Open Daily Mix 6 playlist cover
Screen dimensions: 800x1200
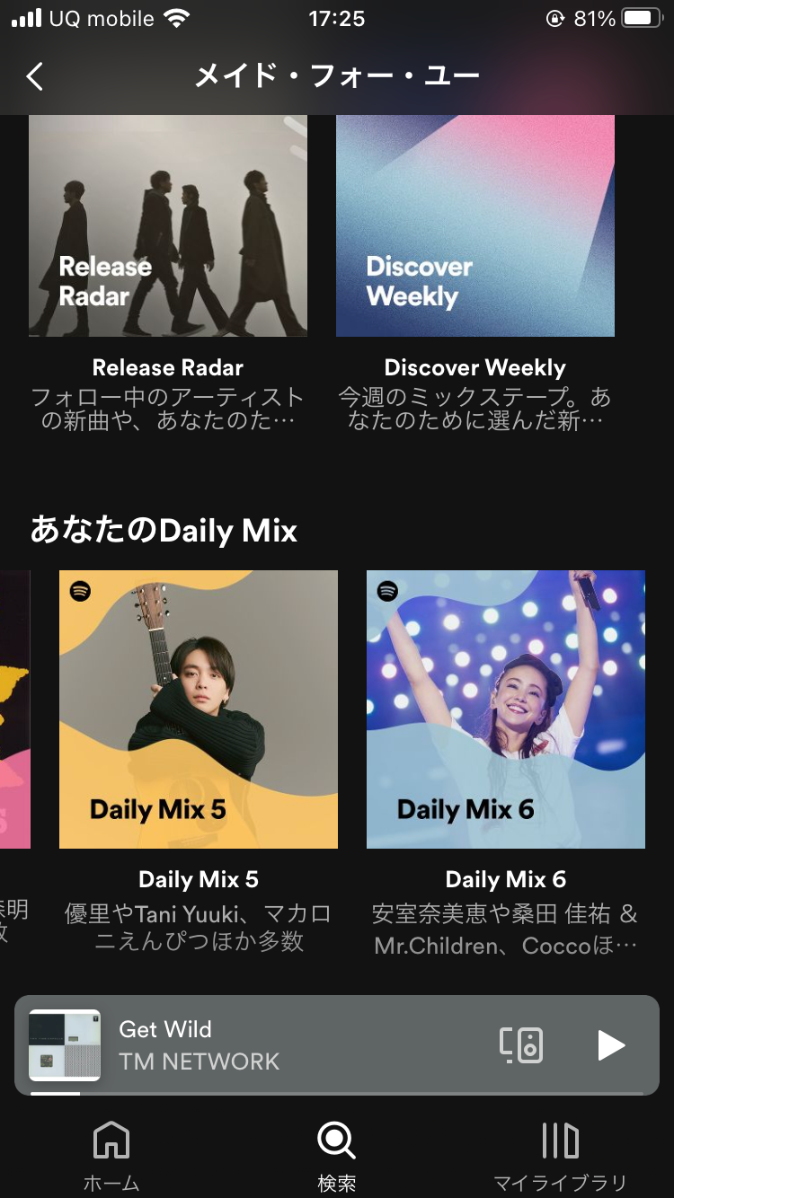tap(505, 709)
